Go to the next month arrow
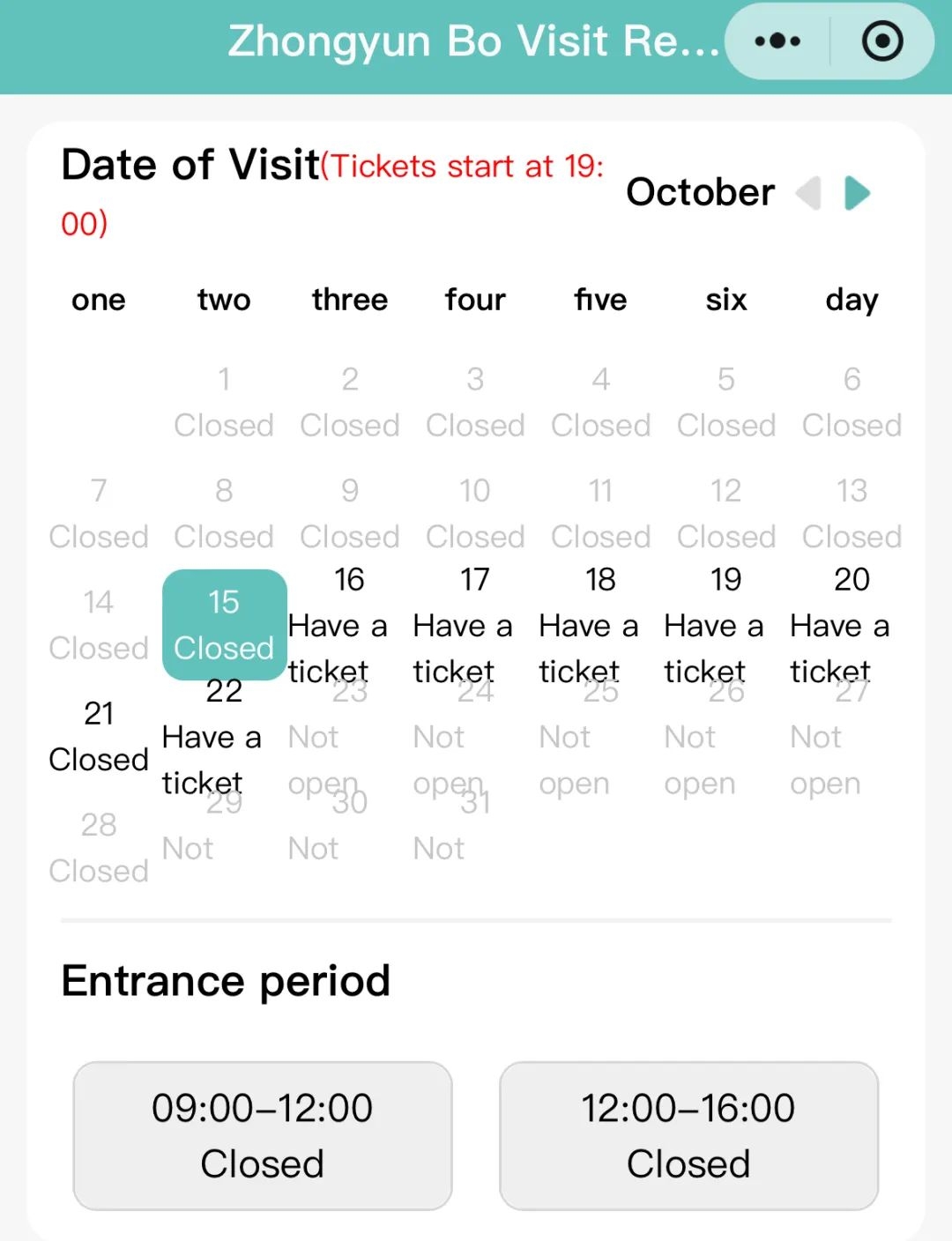Viewport: 952px width, 1241px height. coord(857,193)
